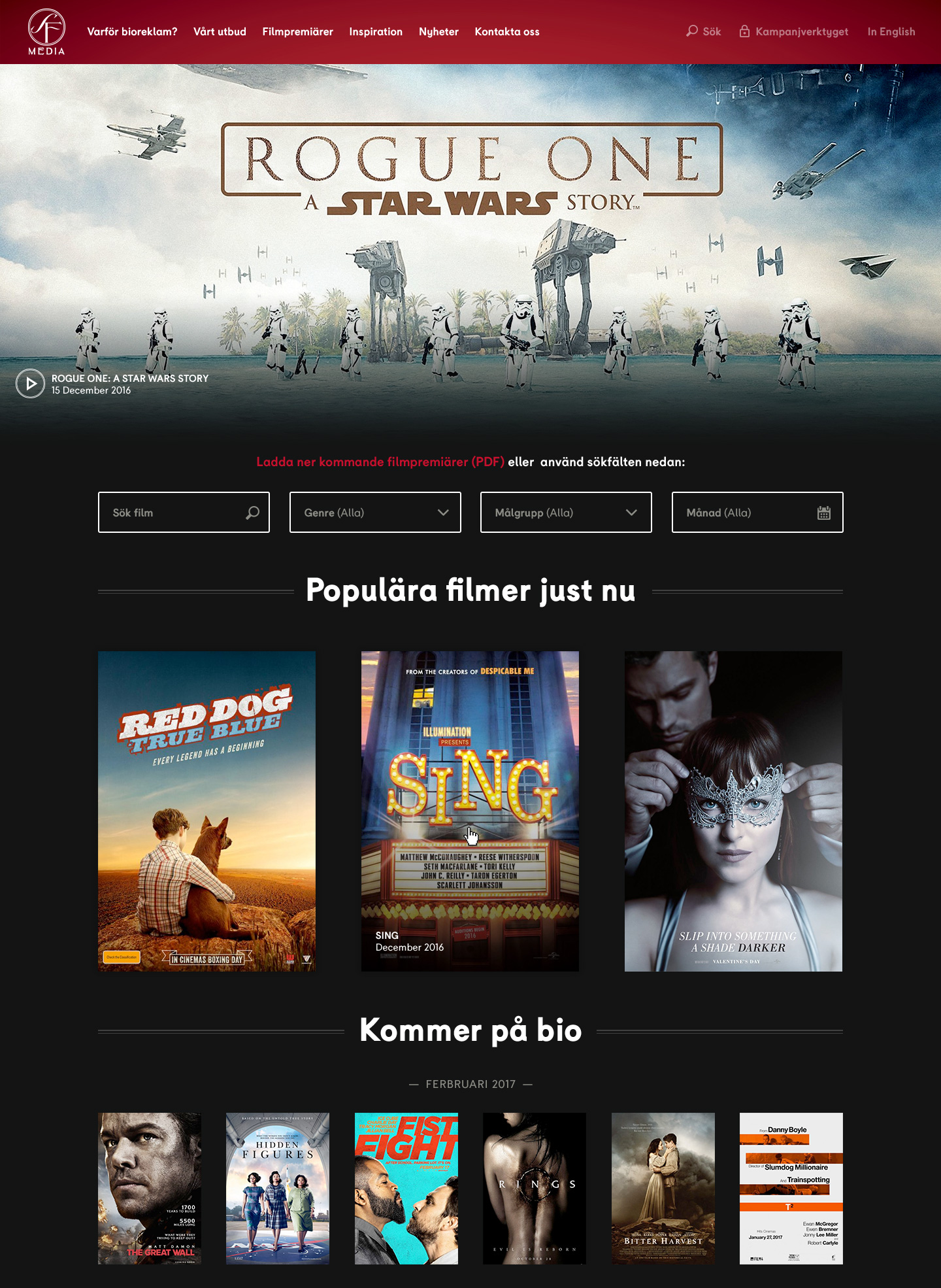Image resolution: width=941 pixels, height=1288 pixels.
Task: Play the Rogue One trailer
Action: [x=30, y=384]
